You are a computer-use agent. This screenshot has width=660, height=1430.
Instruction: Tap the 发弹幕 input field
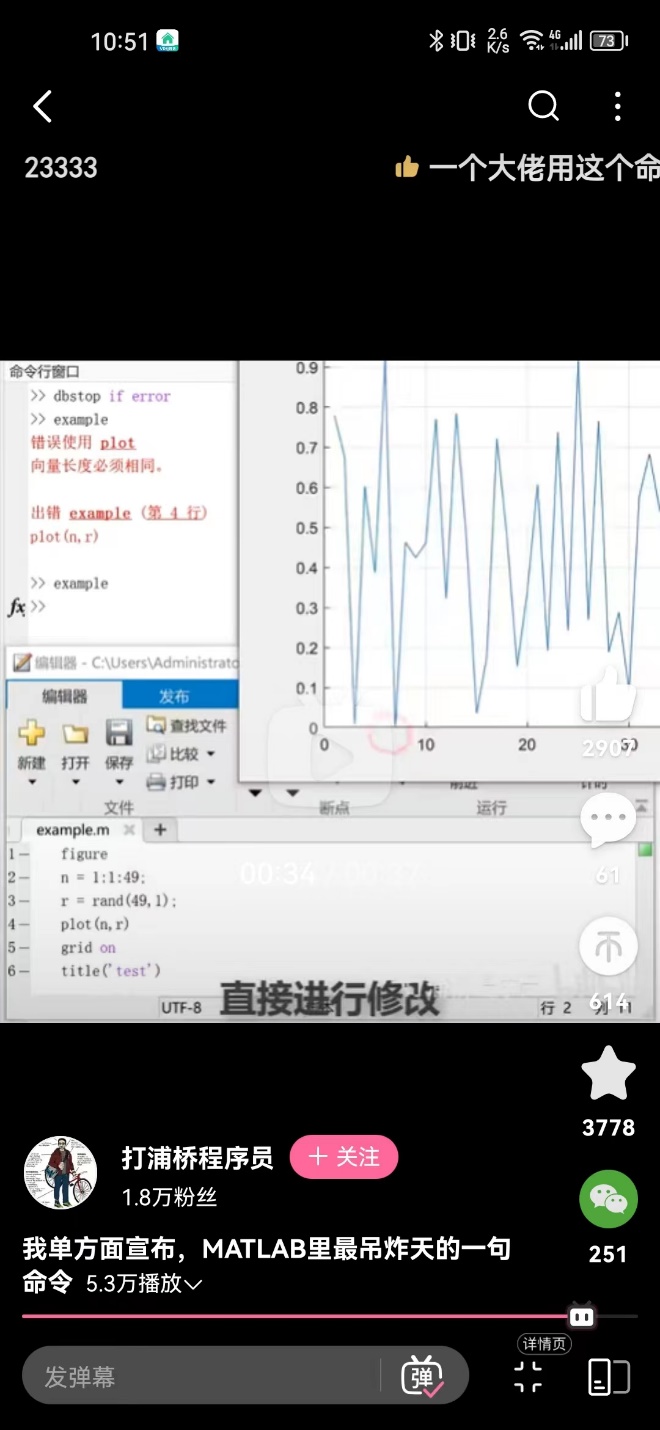pyautogui.click(x=201, y=1376)
